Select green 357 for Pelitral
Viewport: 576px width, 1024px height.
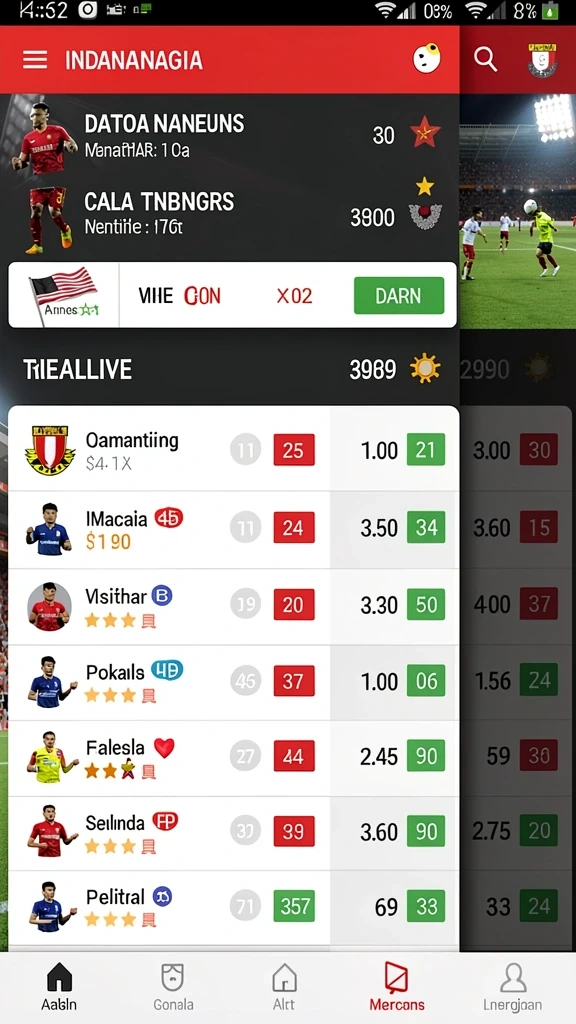pyautogui.click(x=293, y=906)
